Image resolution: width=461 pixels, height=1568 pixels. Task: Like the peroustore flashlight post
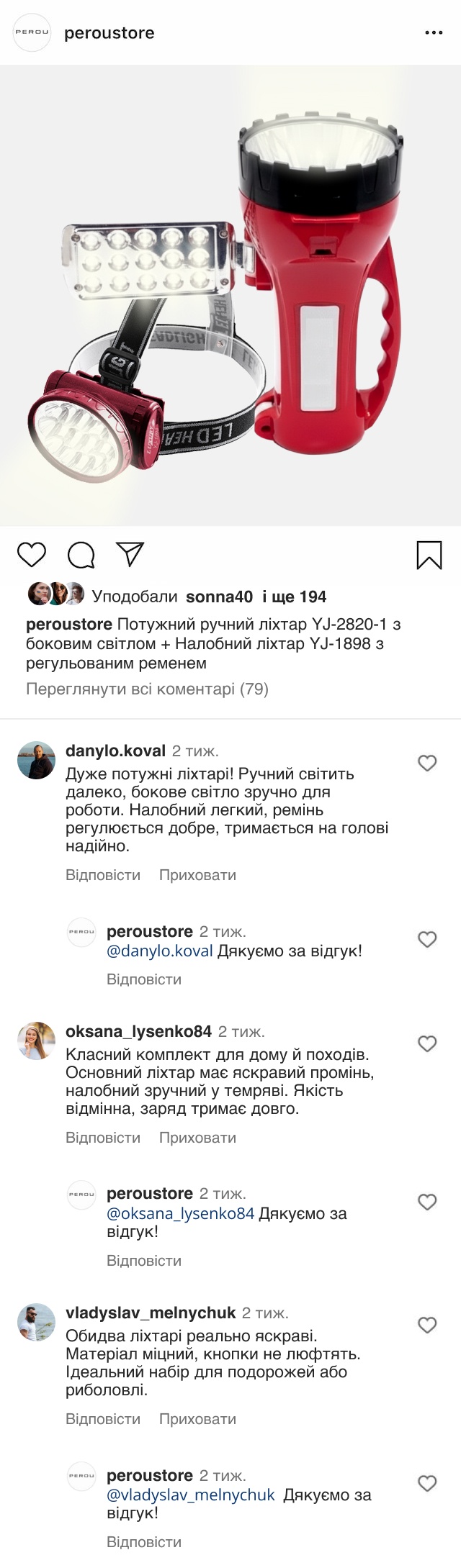pos(32,555)
